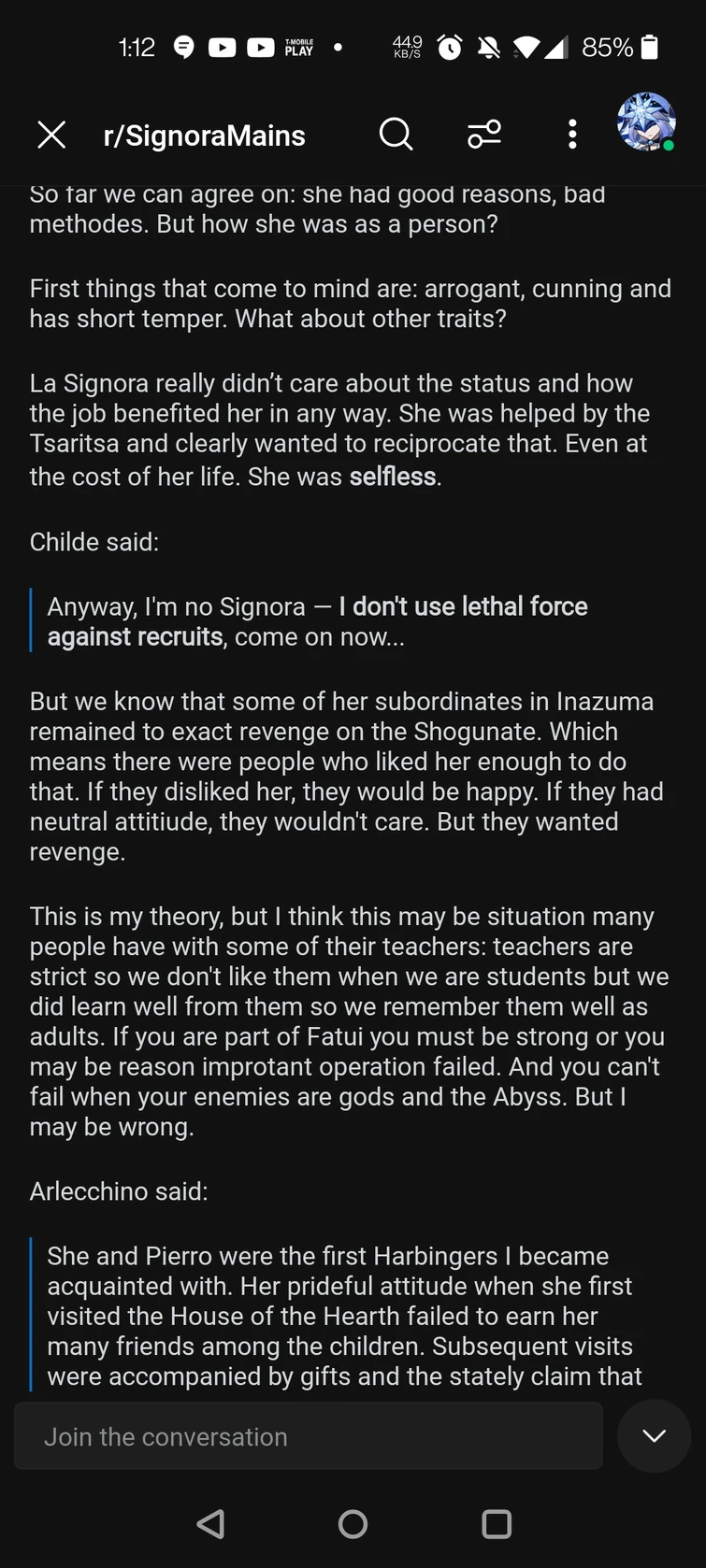Open your profile avatar menu
This screenshot has height=1568, width=706.
point(646,122)
